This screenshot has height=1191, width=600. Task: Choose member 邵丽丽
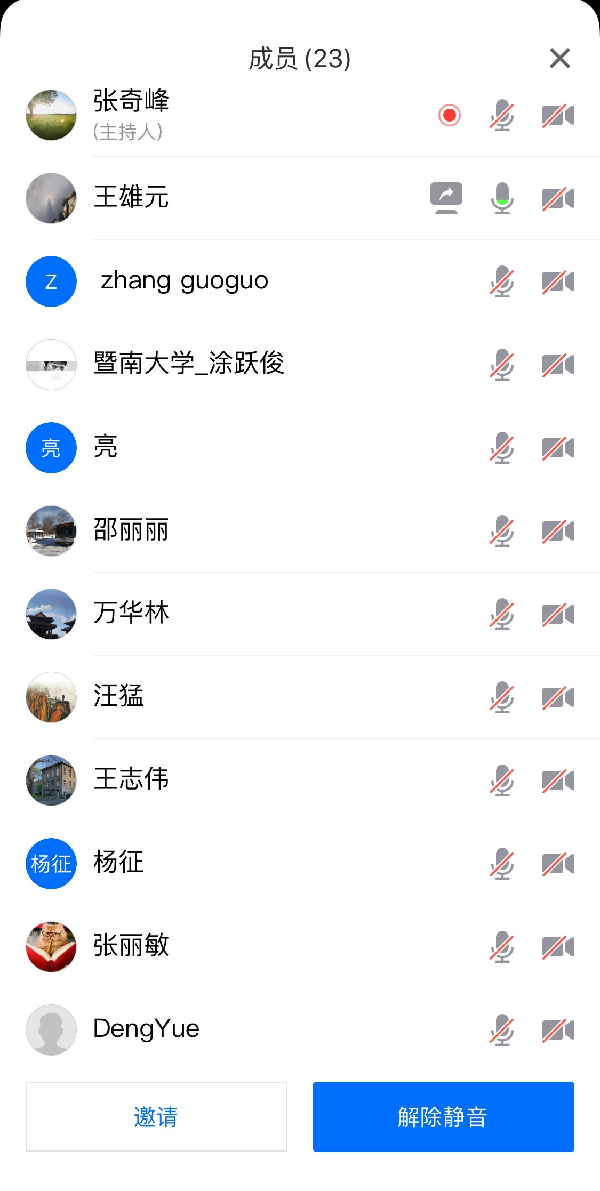pyautogui.click(x=131, y=530)
